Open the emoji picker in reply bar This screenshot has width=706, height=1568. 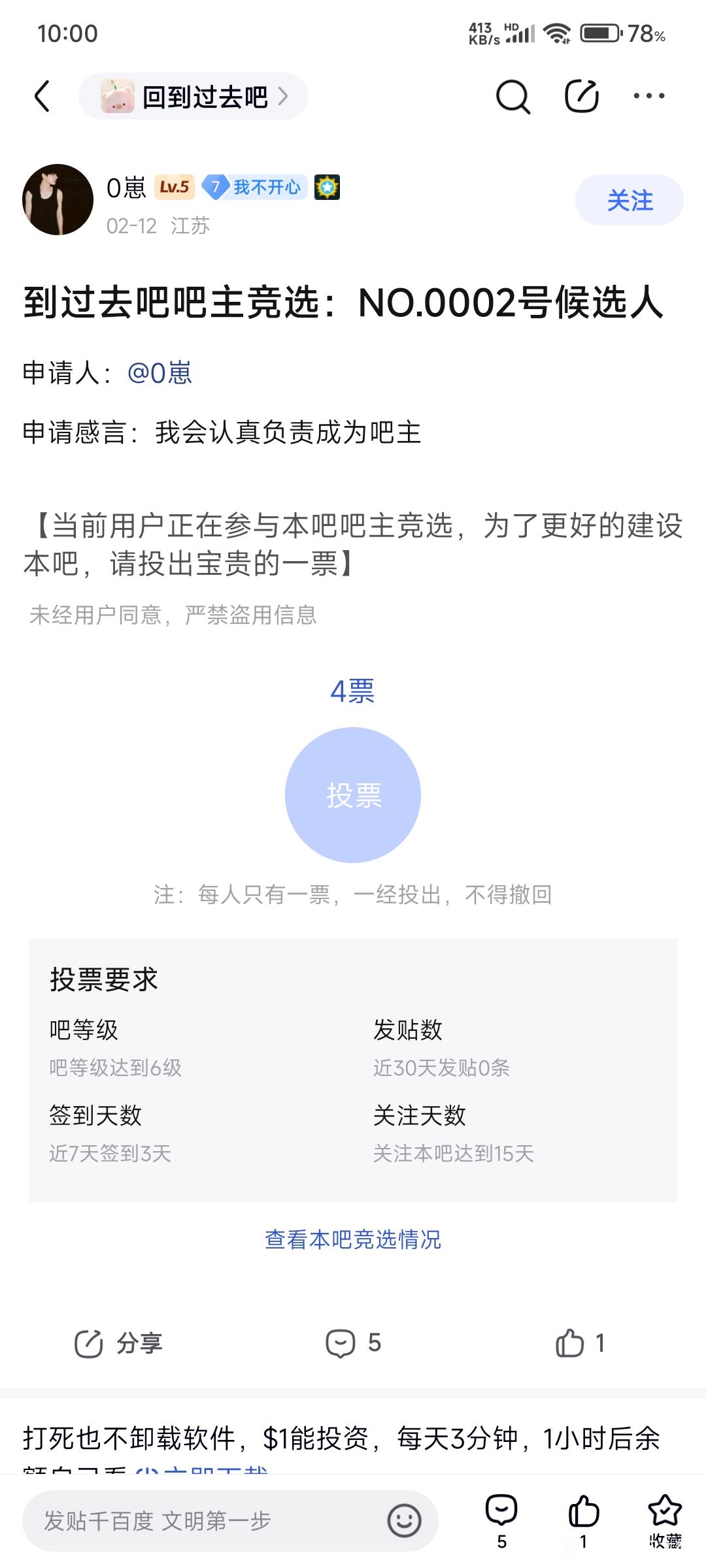404,1520
